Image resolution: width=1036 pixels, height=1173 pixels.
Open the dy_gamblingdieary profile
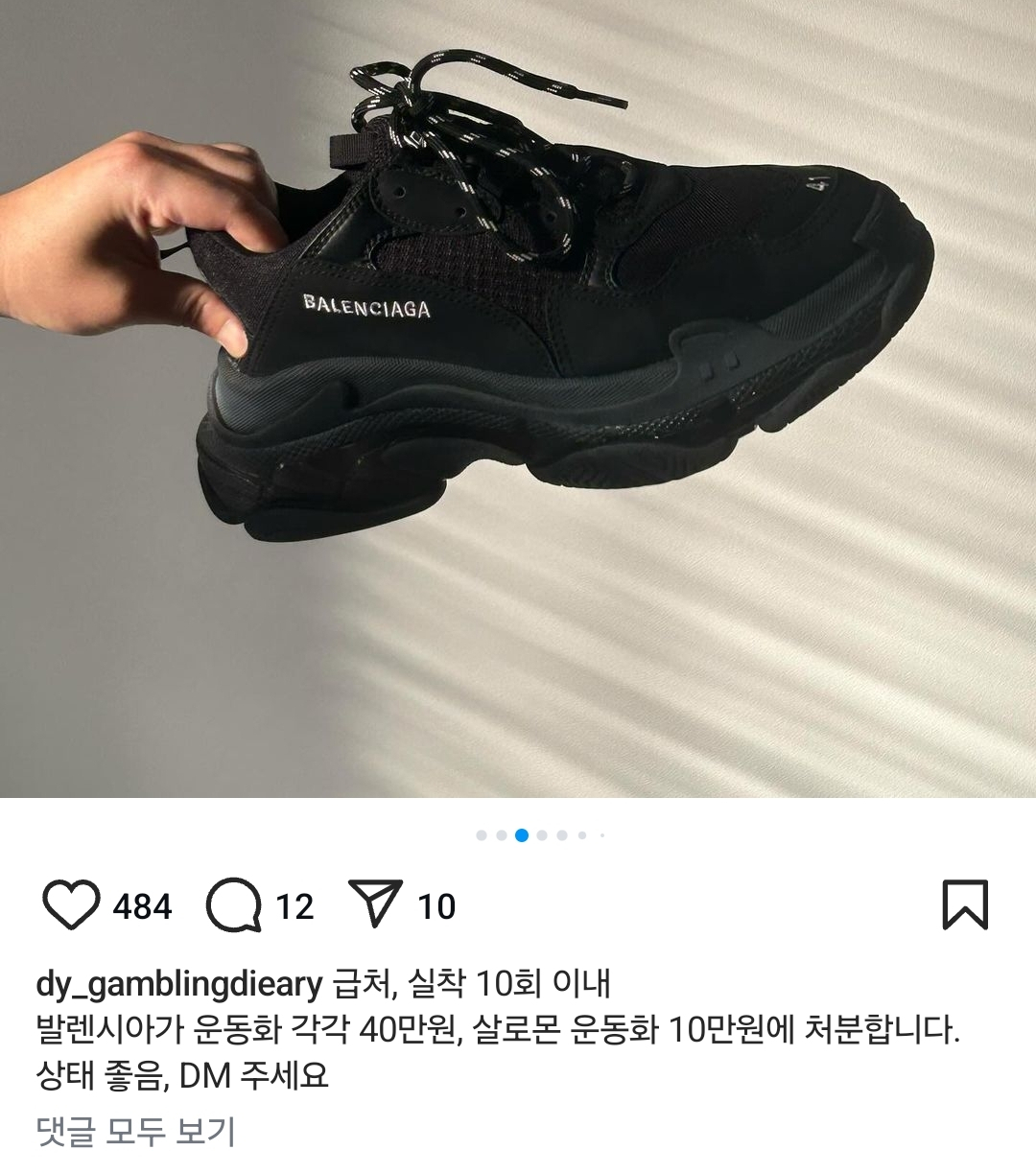[178, 984]
